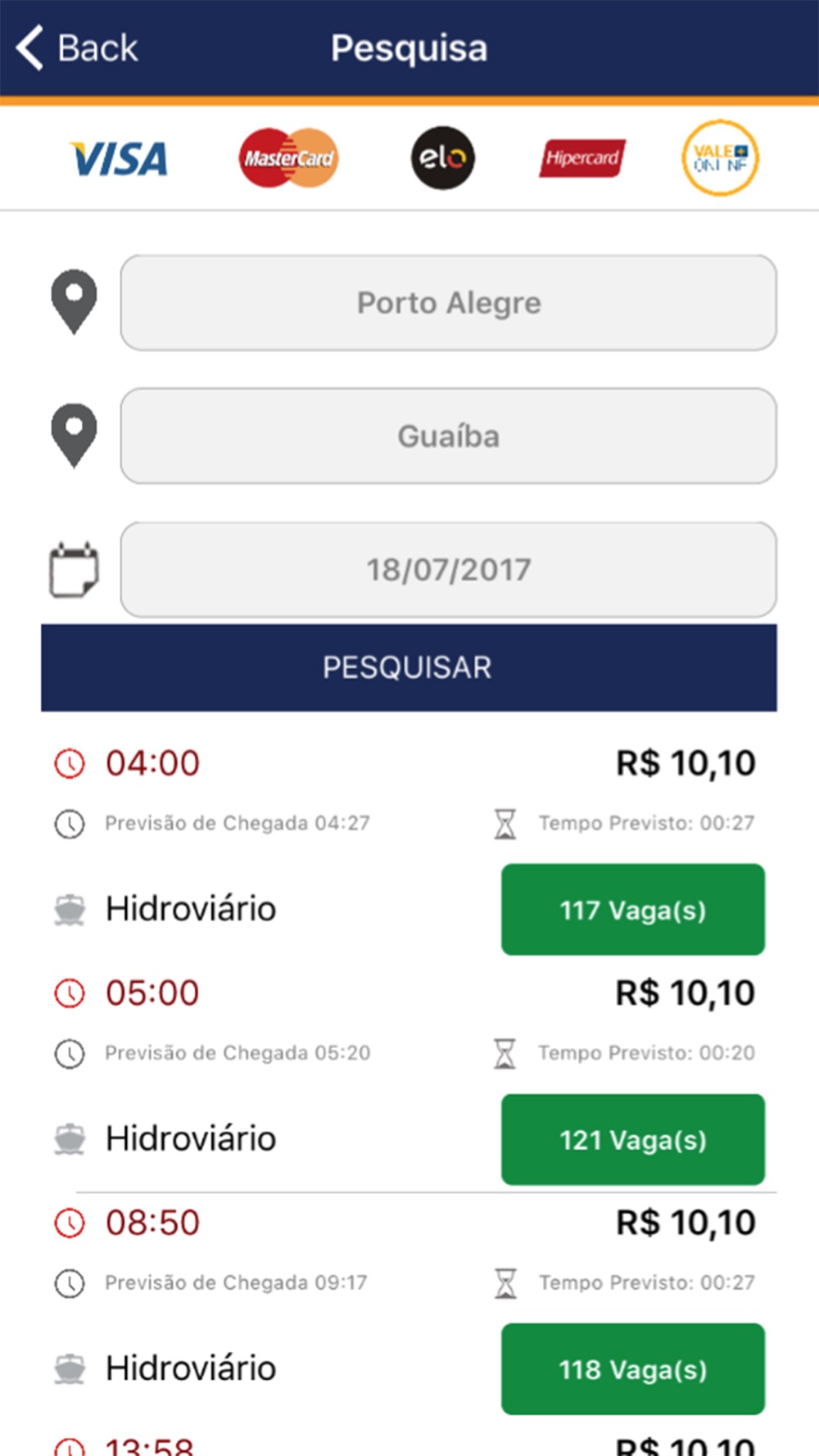This screenshot has height=1456, width=819.
Task: Change destination field Guaíba
Action: coord(448,436)
